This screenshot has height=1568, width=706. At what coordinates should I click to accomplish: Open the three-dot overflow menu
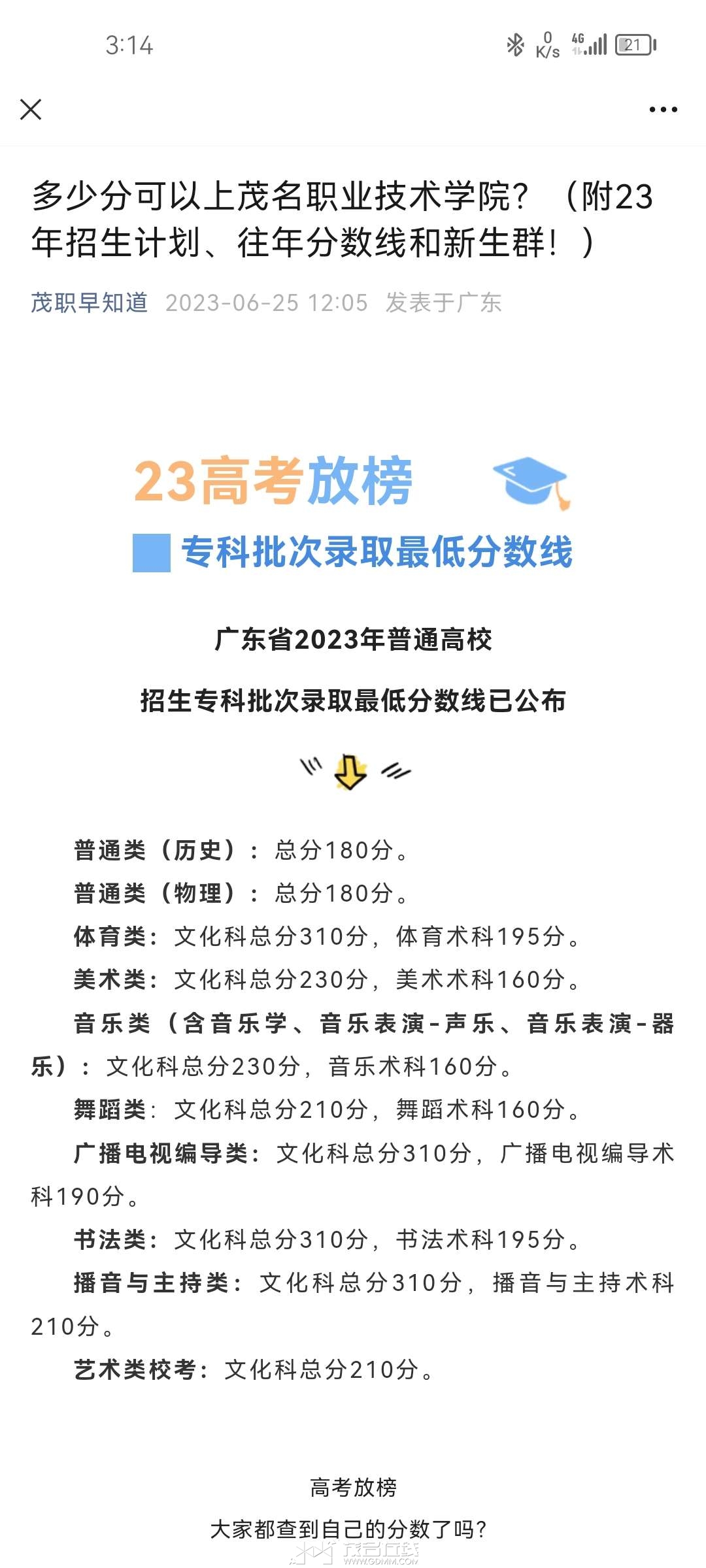(x=663, y=109)
